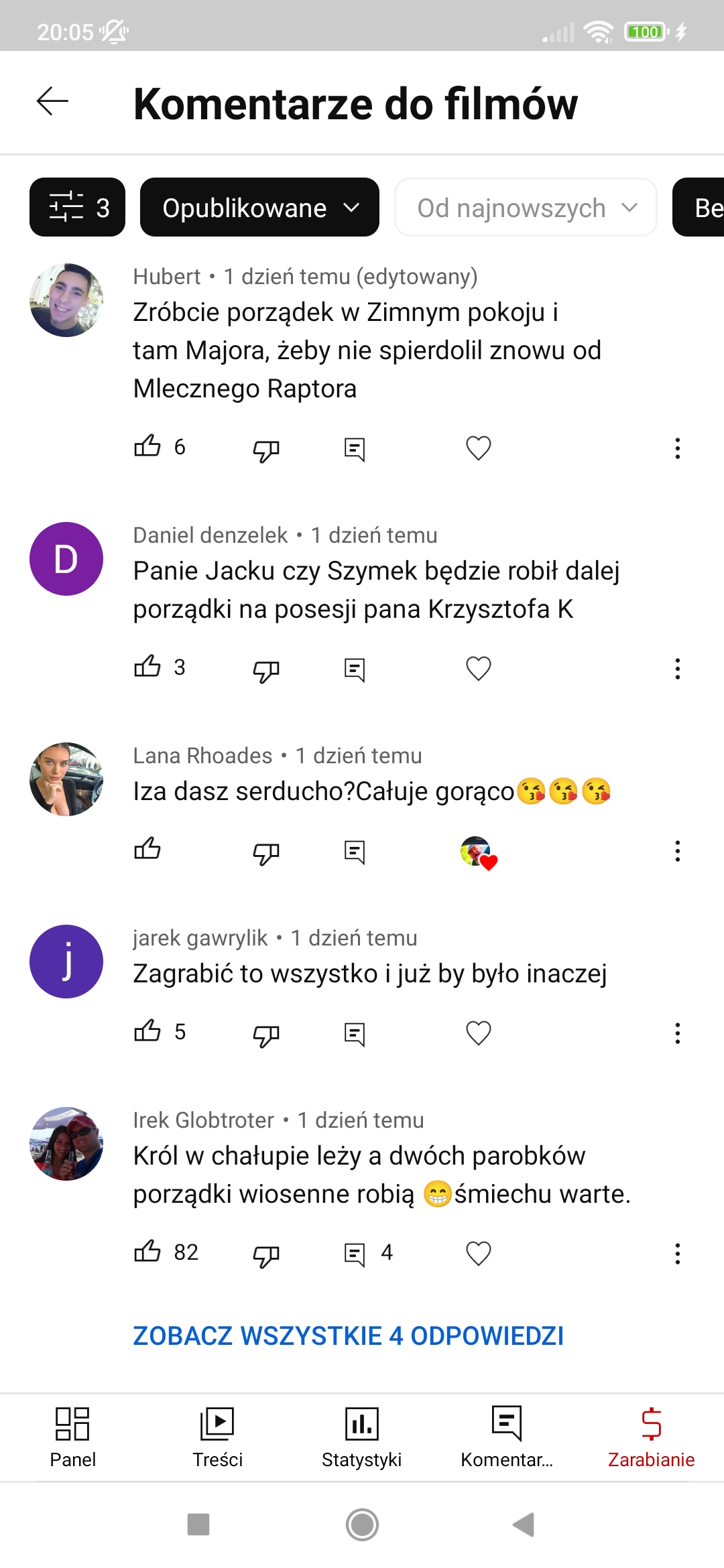Like Hubert's comment

pos(147,447)
